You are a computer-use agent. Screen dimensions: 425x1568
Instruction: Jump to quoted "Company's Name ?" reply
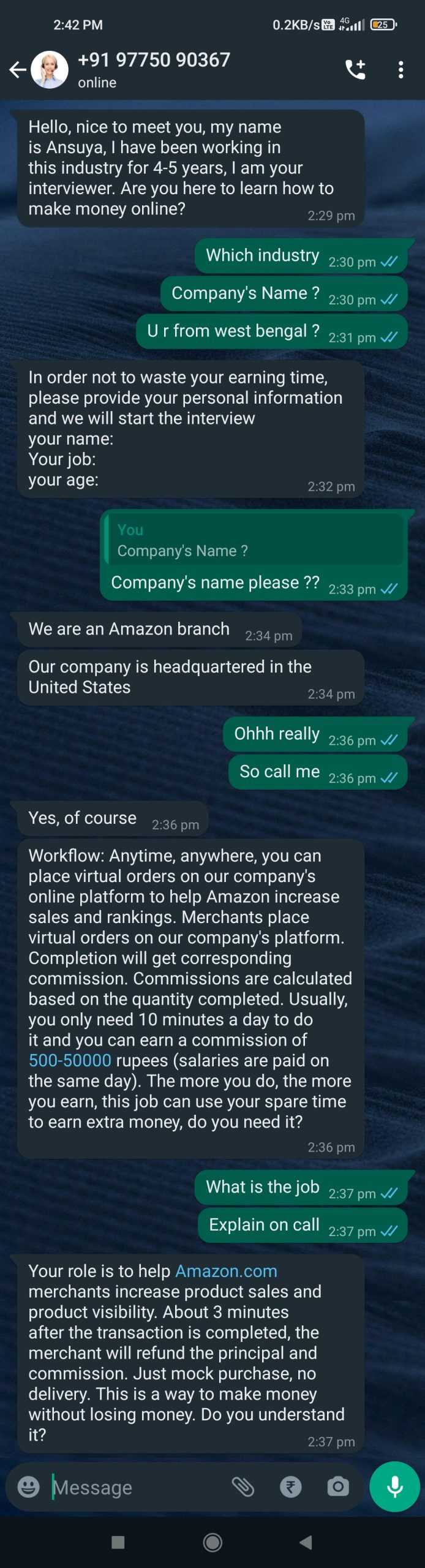[x=254, y=540]
